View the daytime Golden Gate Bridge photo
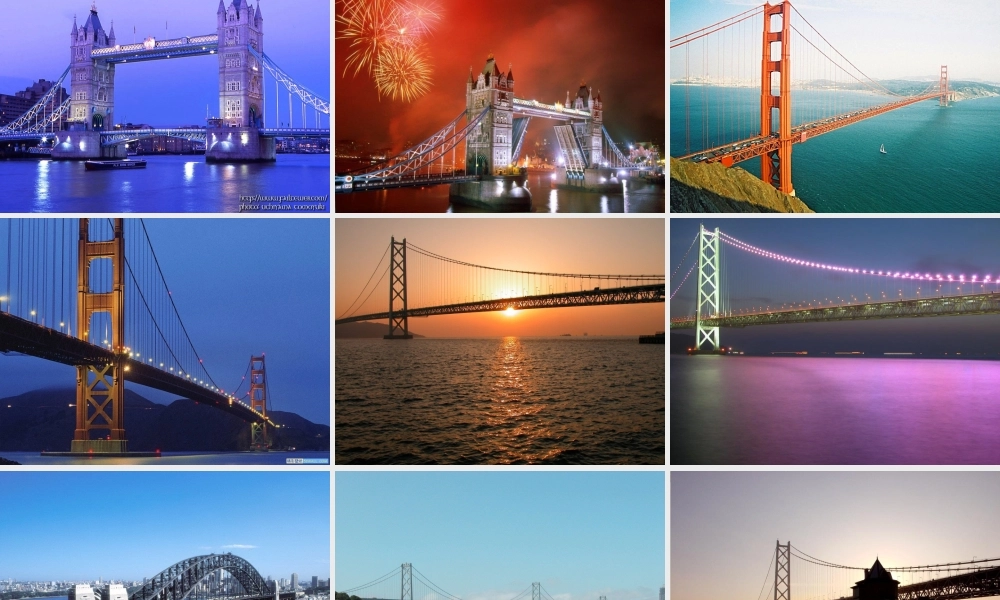Screen dimensions: 1000x600 point(835,105)
